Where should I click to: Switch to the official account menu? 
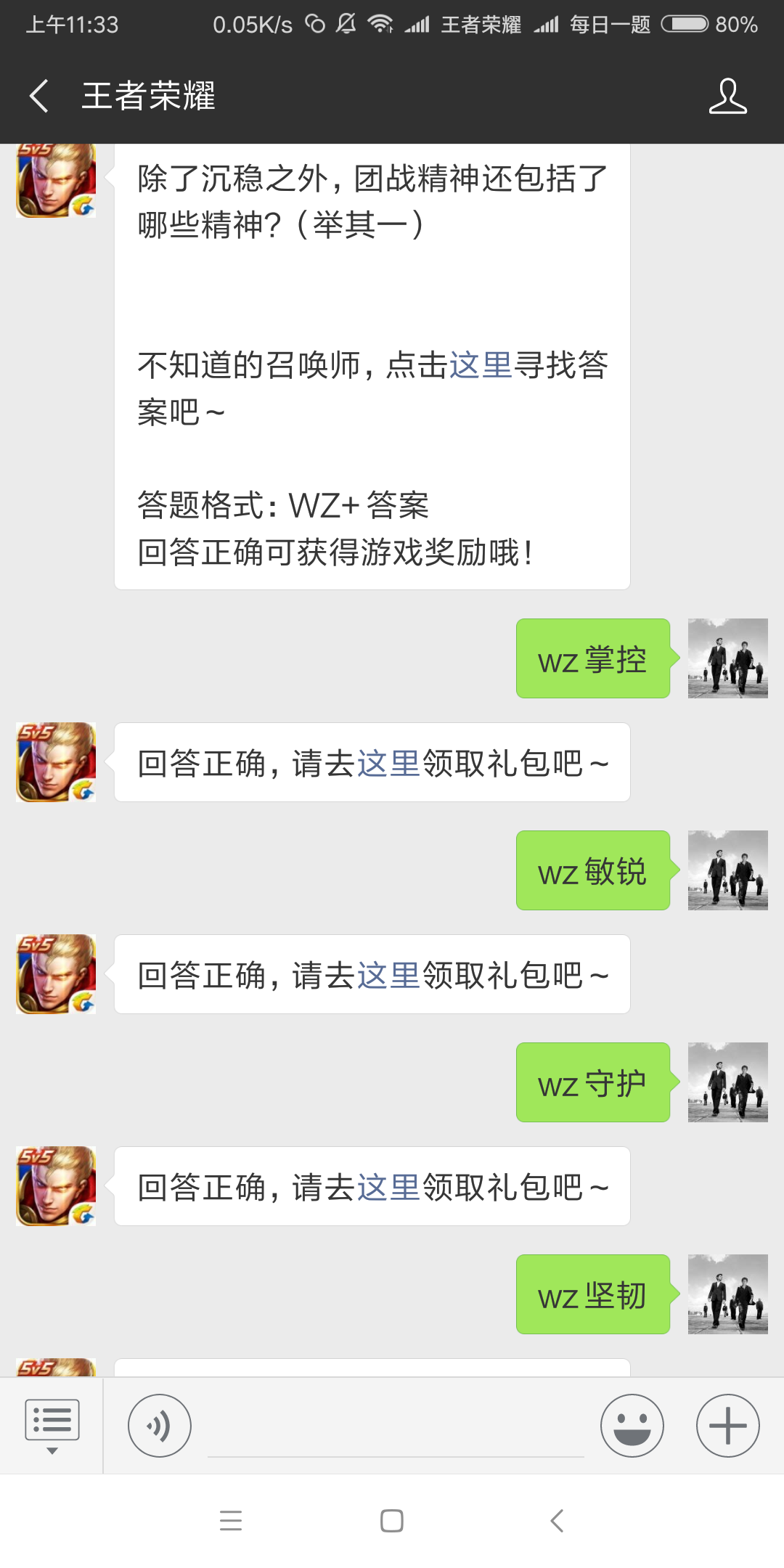(52, 1426)
